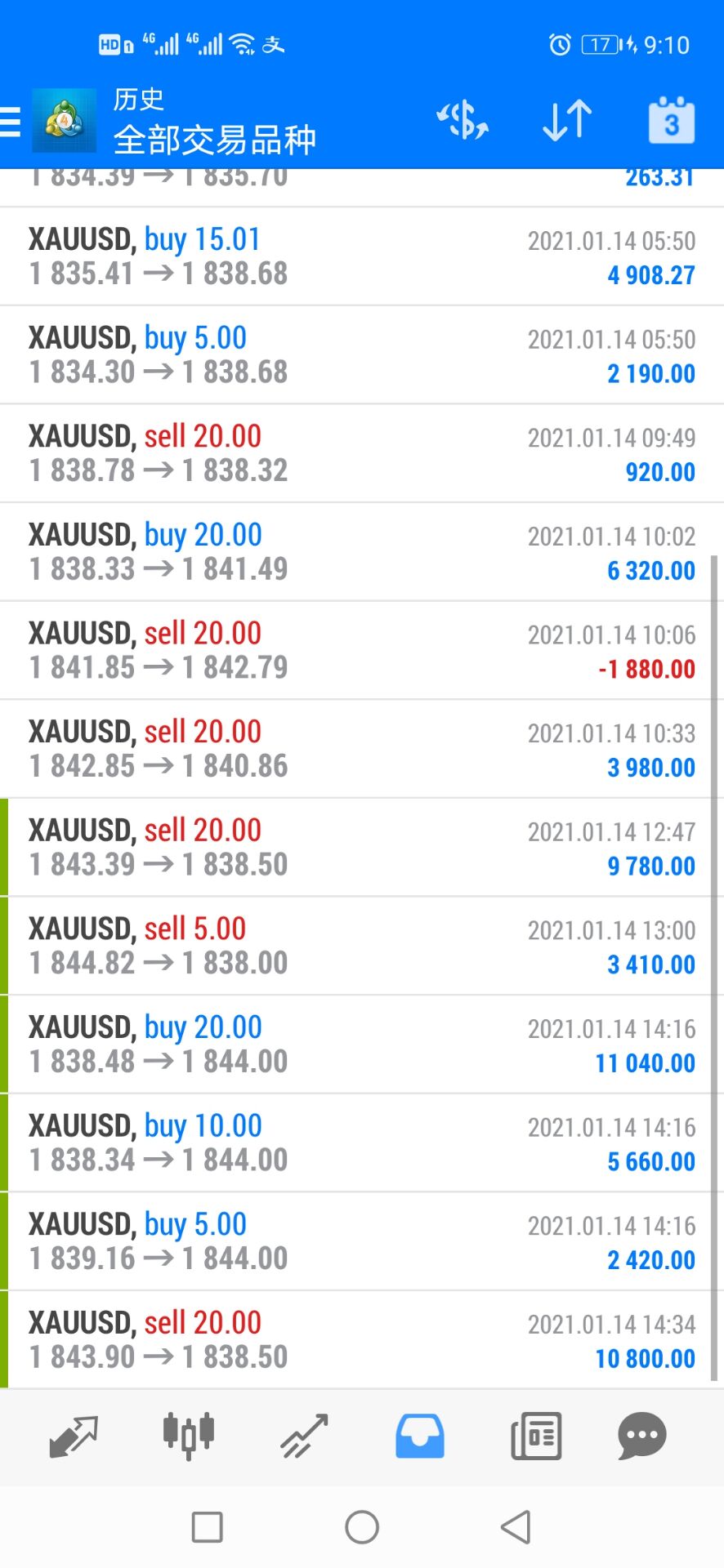
Task: Select the sell 5.00 trade from 13:00
Action: point(361,946)
